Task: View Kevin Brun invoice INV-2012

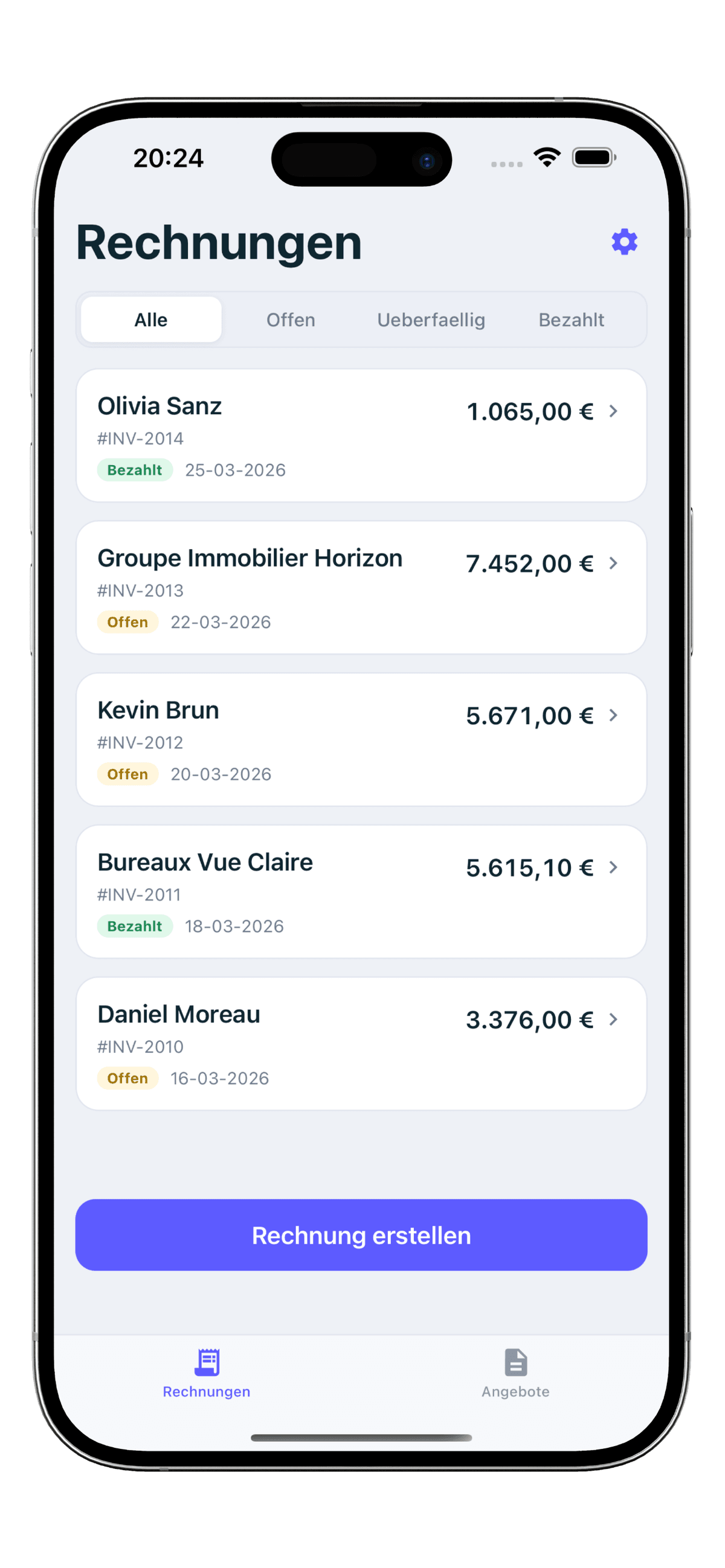Action: pos(361,740)
